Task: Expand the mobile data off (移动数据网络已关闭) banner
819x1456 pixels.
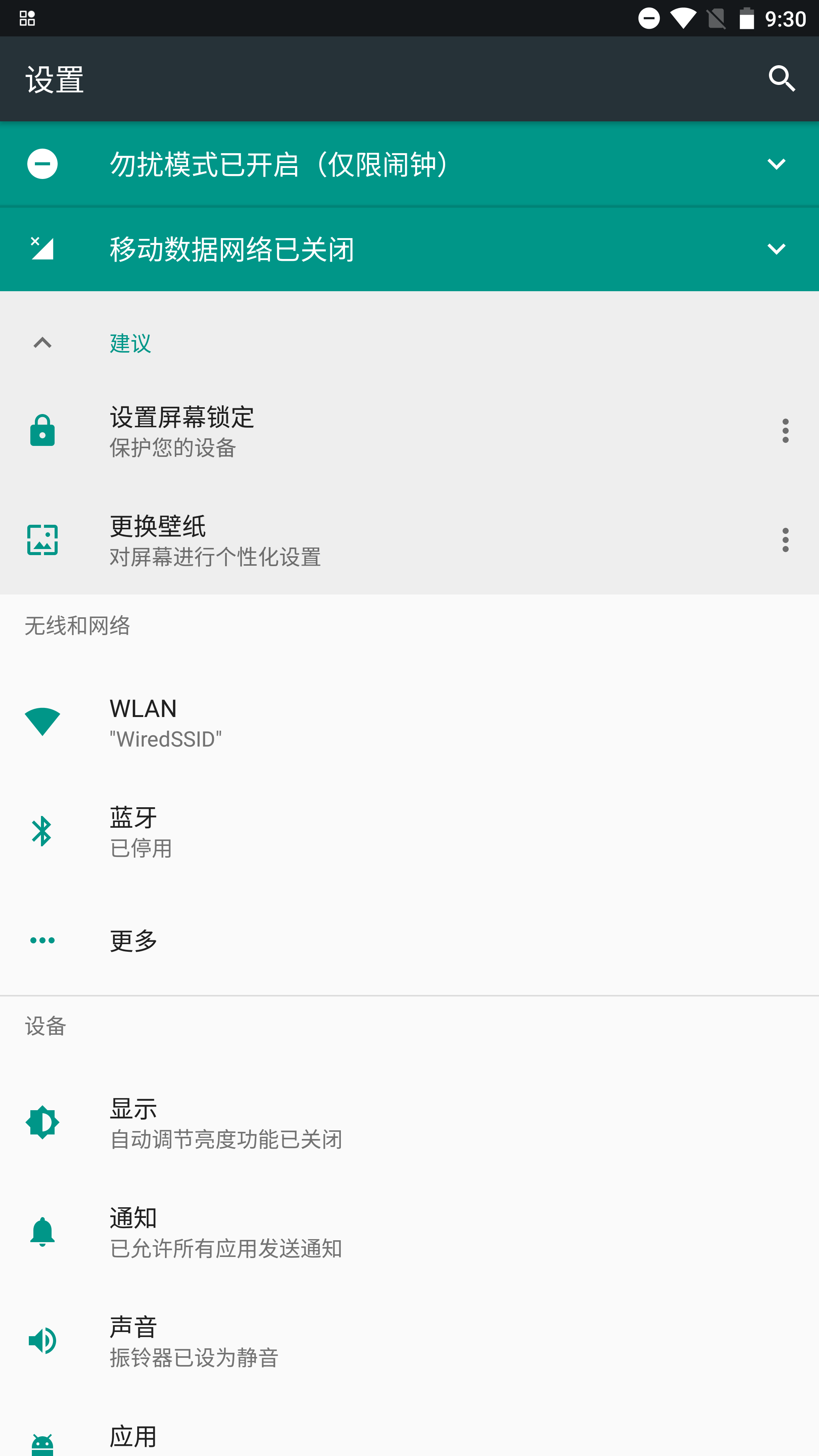Action: point(776,249)
